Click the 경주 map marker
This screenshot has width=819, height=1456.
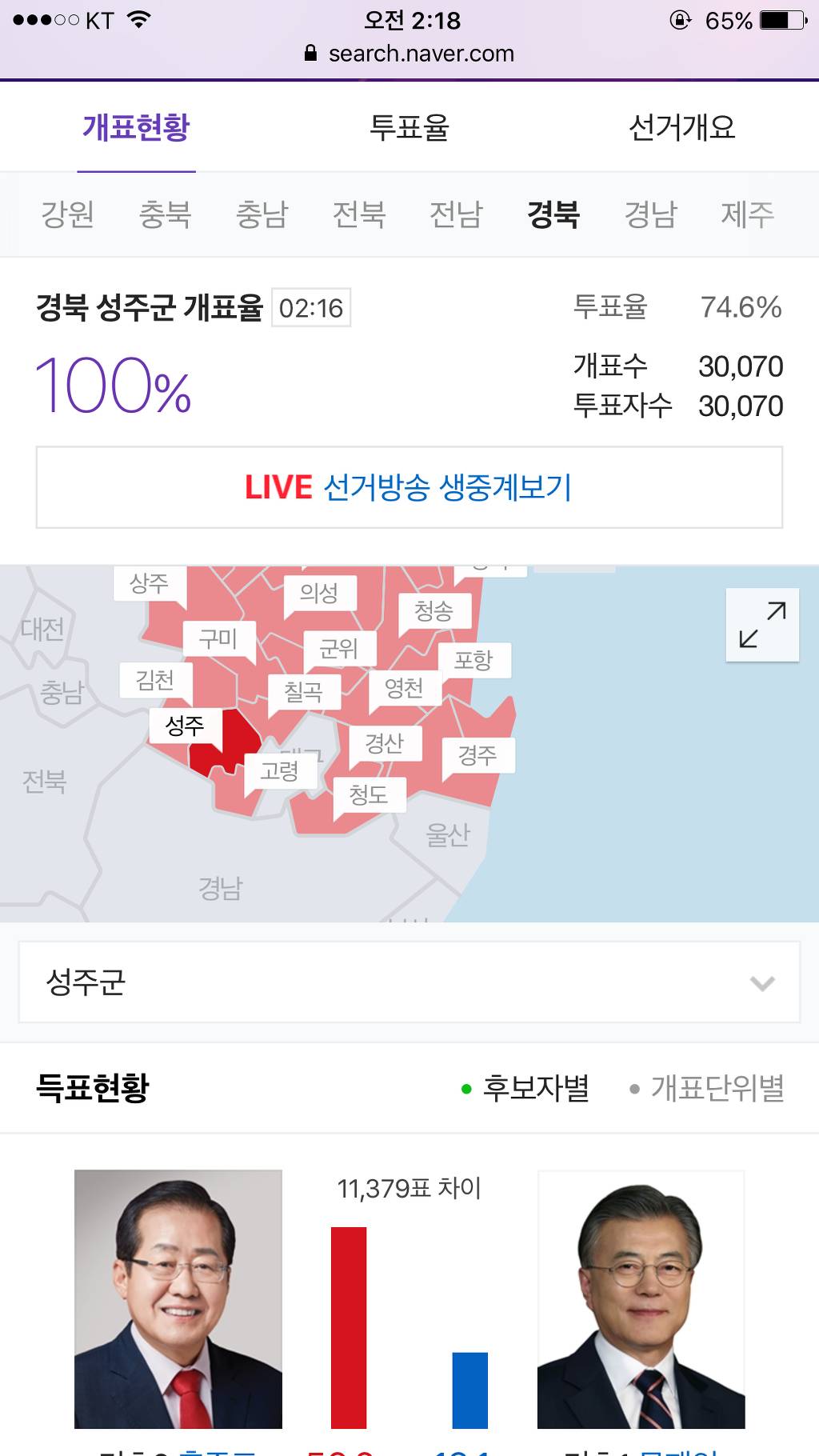pos(477,753)
